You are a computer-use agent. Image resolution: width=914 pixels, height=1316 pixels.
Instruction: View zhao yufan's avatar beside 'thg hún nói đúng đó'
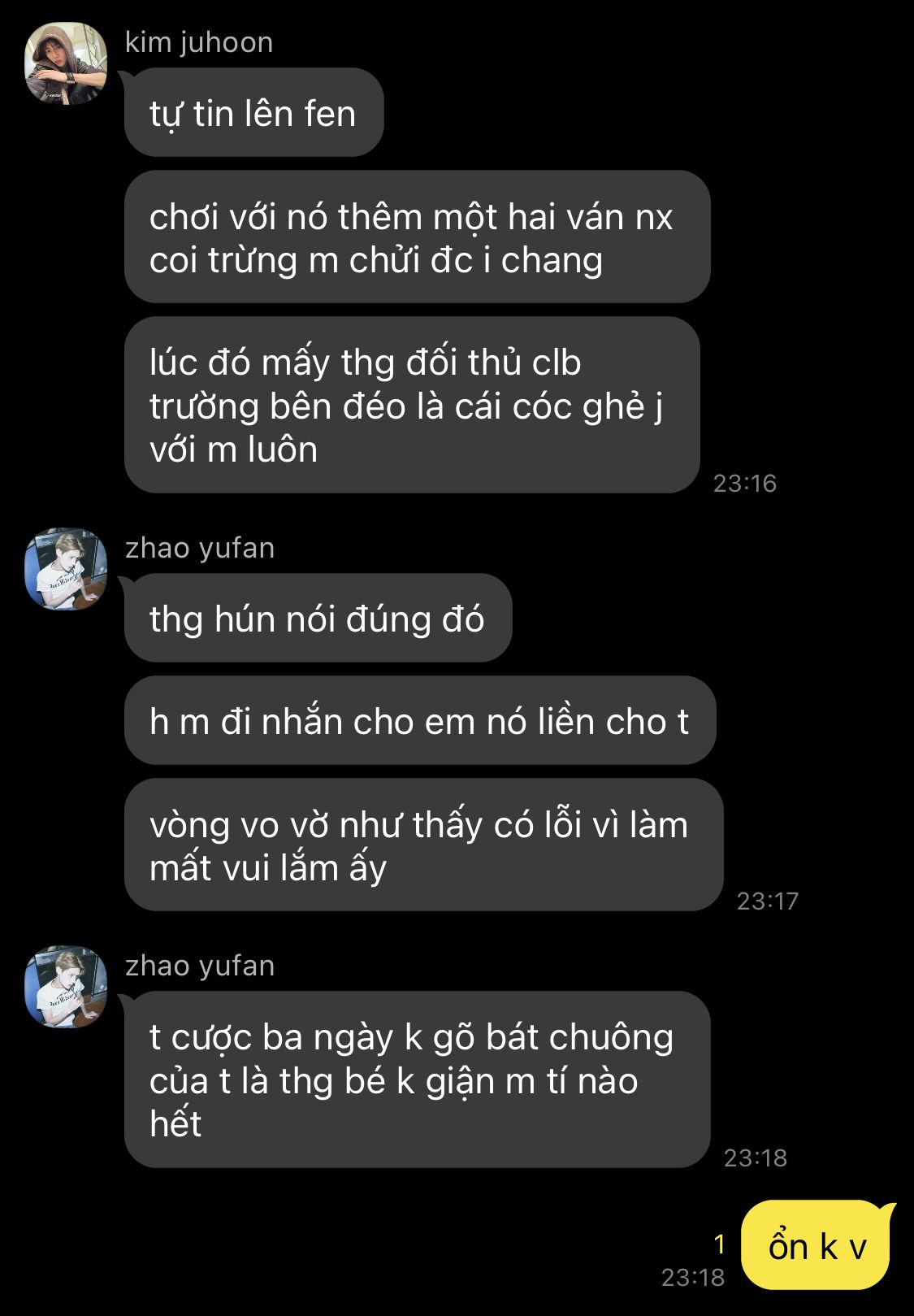point(66,569)
